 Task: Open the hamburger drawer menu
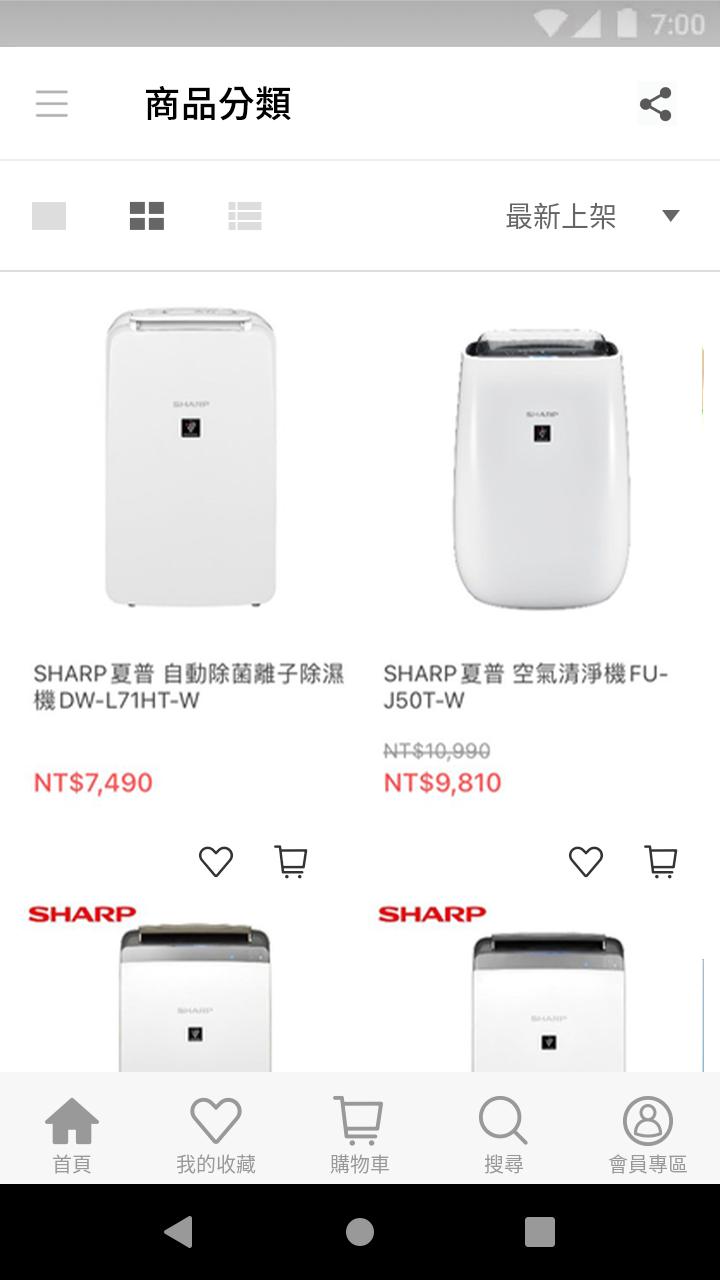pos(52,104)
